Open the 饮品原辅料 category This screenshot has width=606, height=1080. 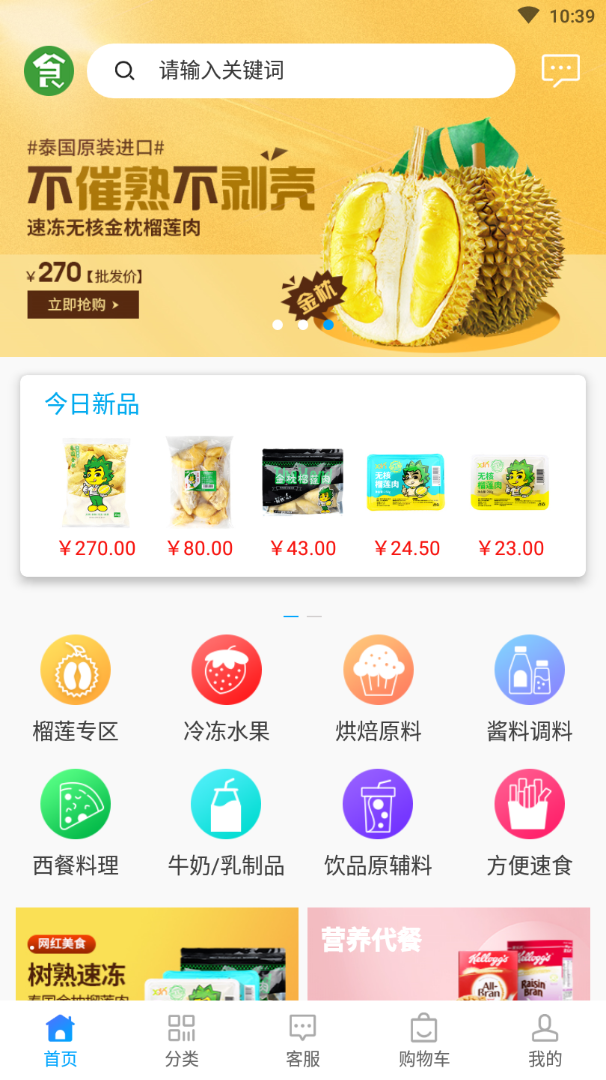pos(378,822)
